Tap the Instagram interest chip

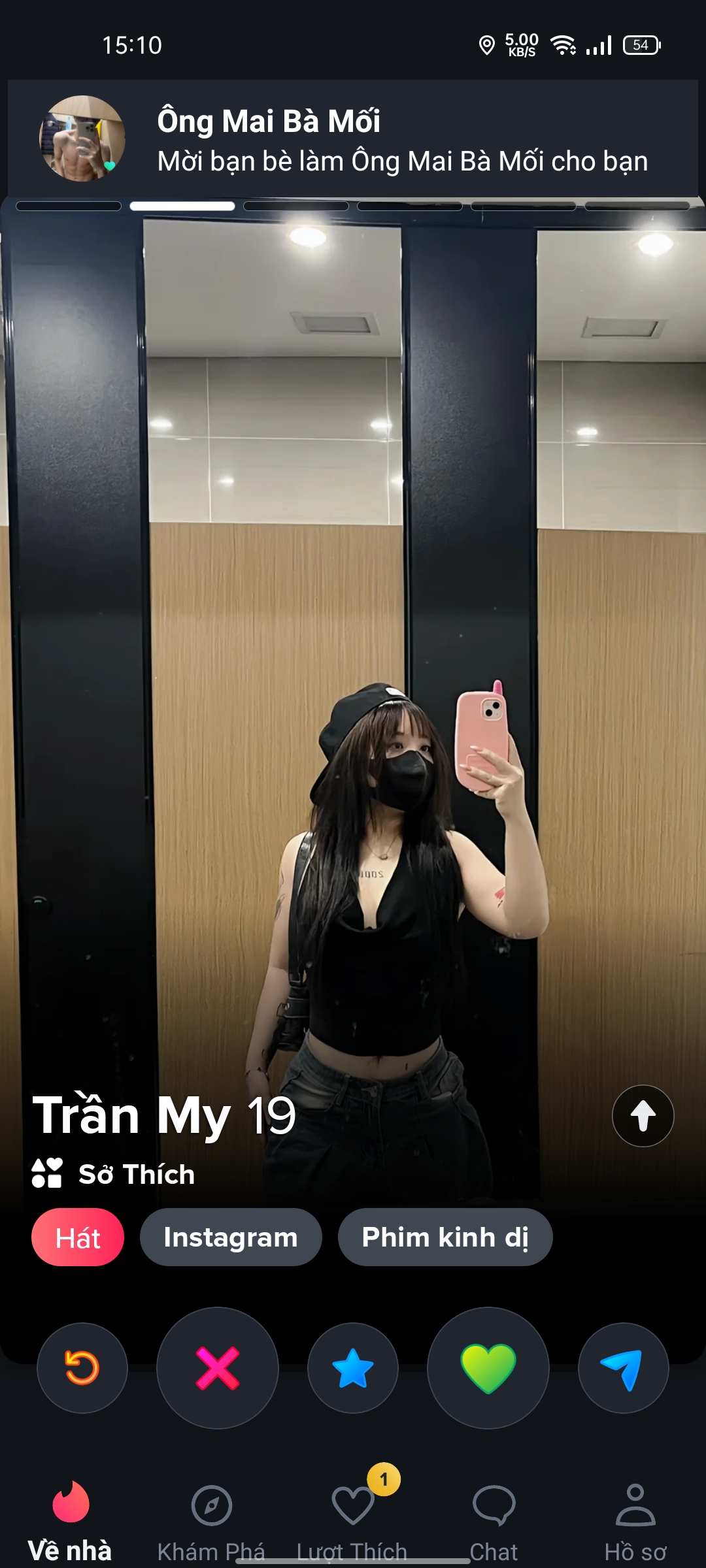231,1237
